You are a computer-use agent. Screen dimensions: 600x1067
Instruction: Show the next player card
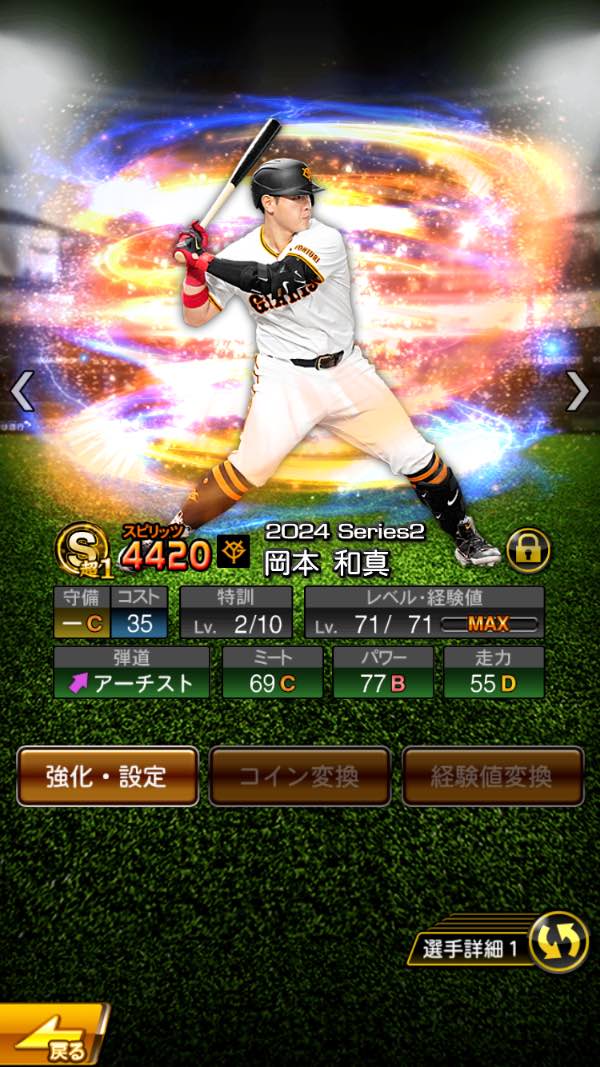point(577,391)
